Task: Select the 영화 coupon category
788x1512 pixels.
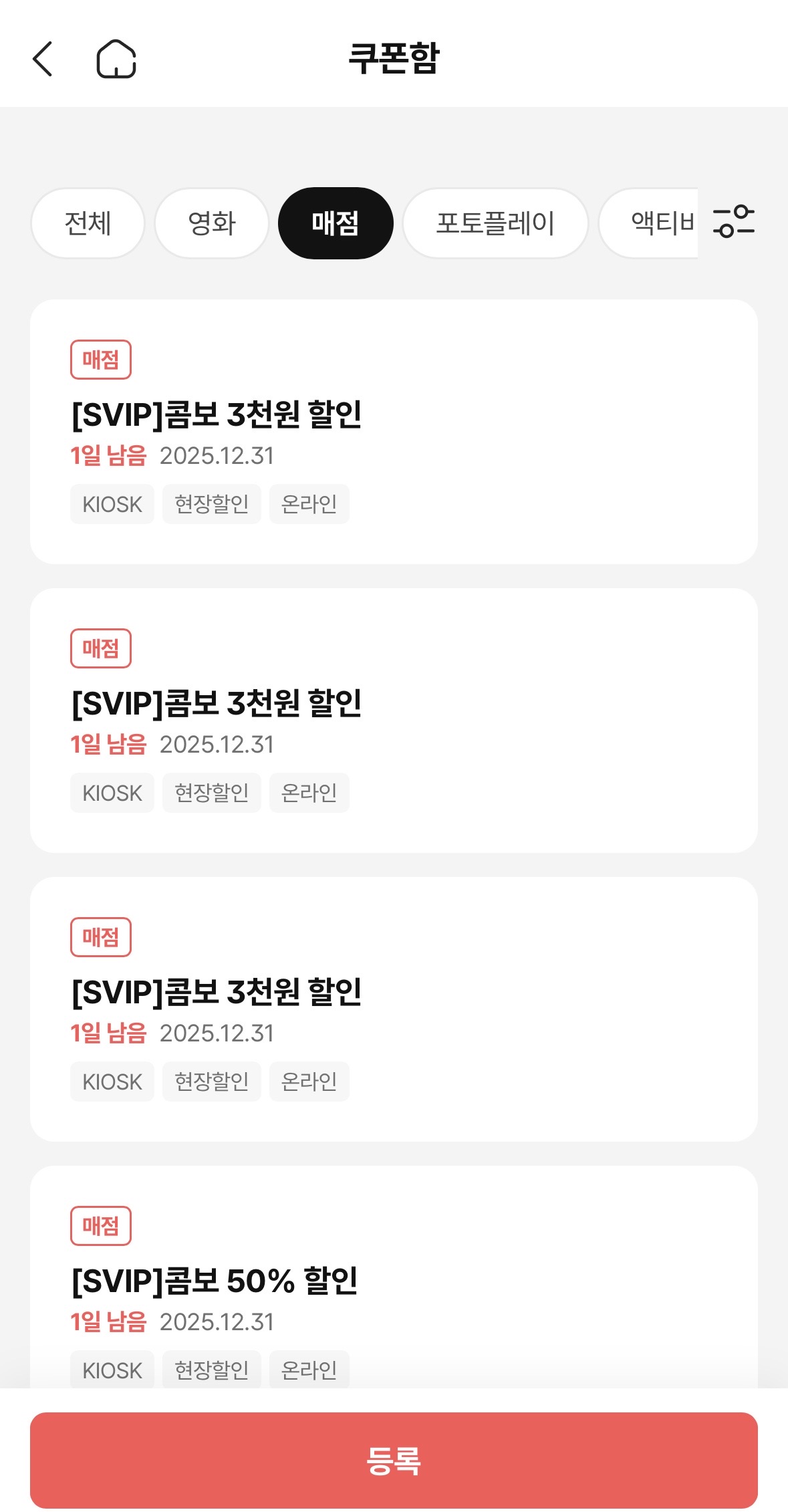Action: tap(211, 223)
